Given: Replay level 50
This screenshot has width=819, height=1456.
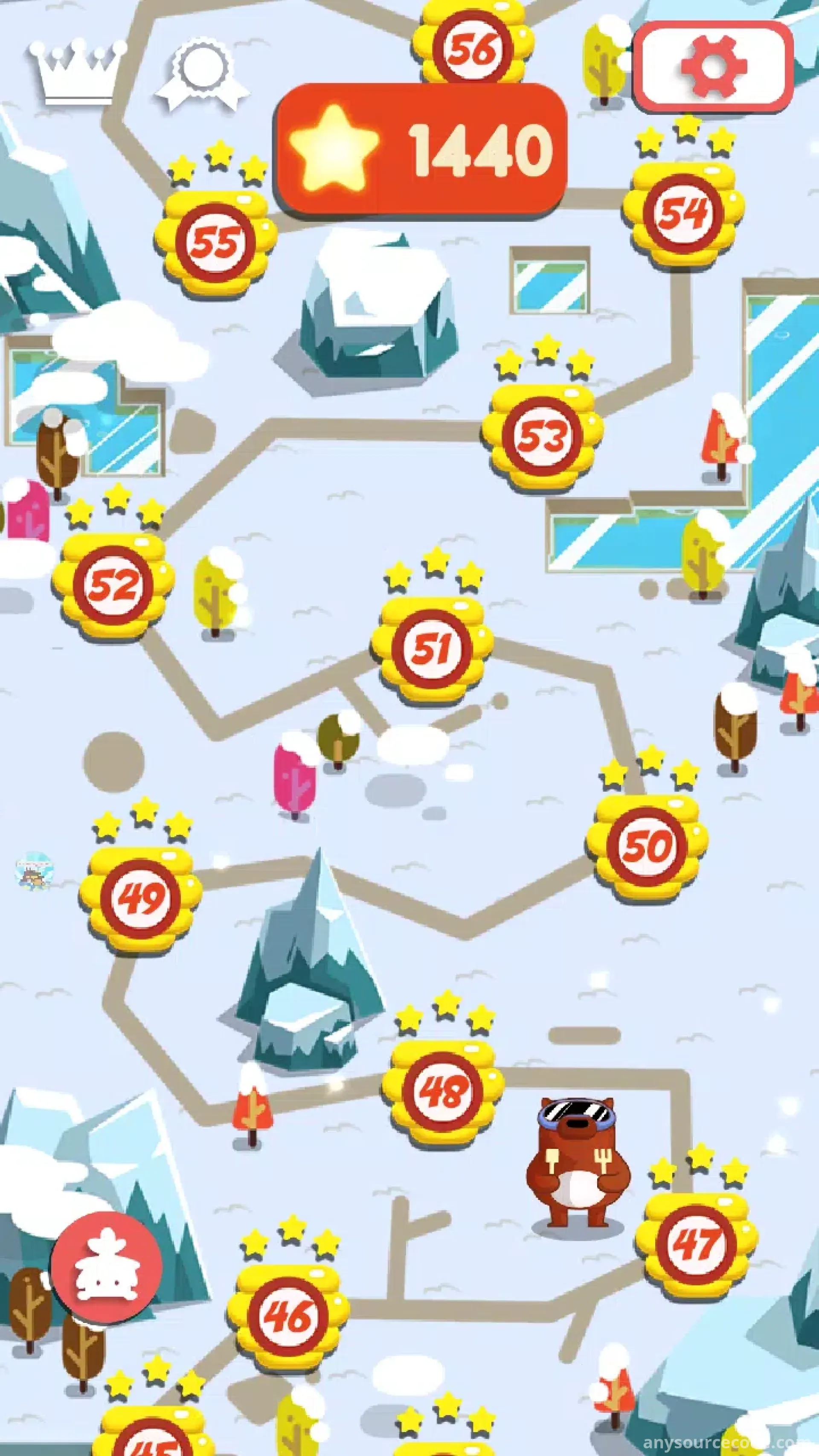Looking at the screenshot, I should 647,846.
